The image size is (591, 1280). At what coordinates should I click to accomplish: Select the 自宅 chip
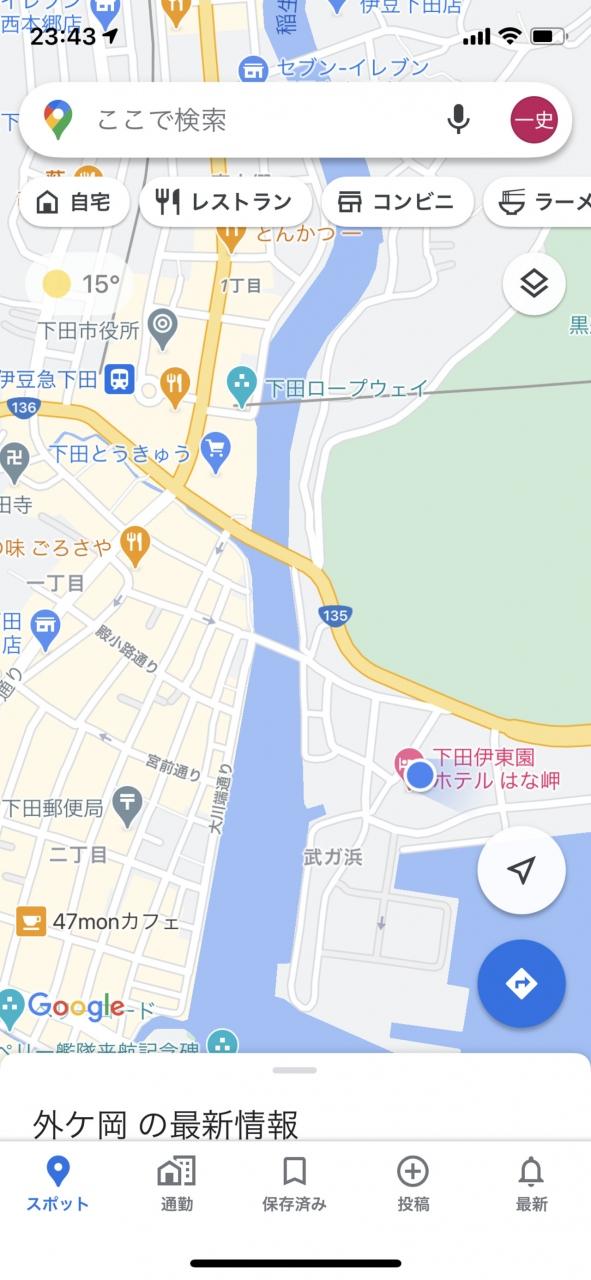[74, 202]
